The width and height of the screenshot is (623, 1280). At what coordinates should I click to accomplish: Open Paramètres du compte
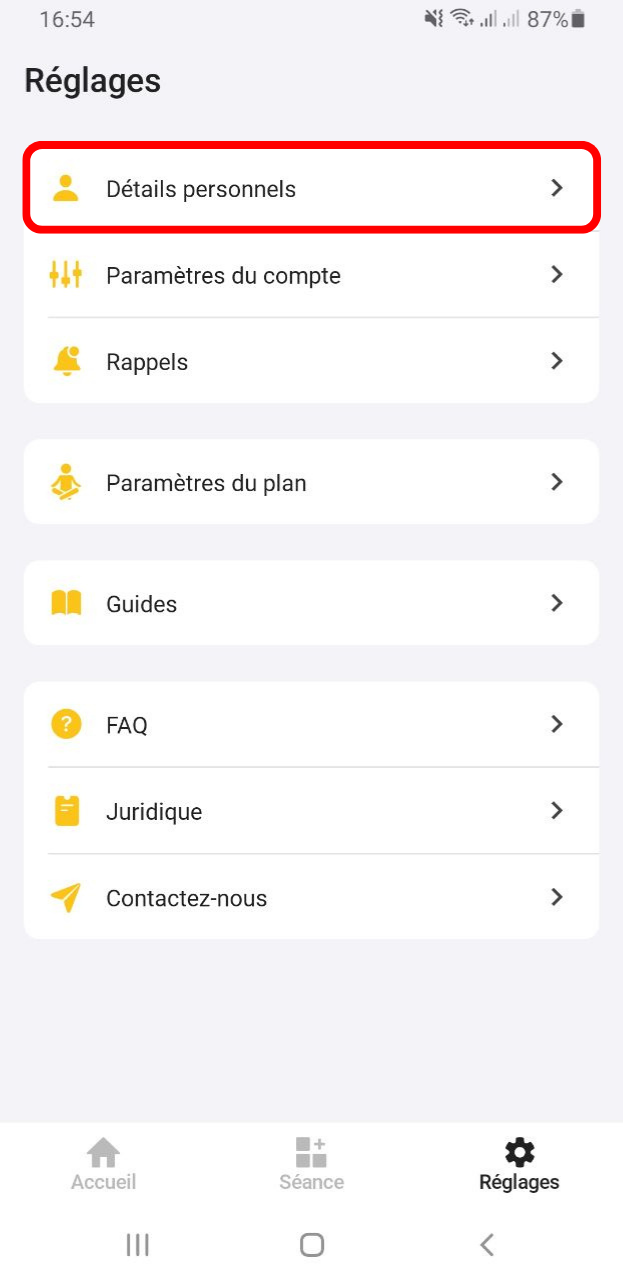[x=311, y=275]
